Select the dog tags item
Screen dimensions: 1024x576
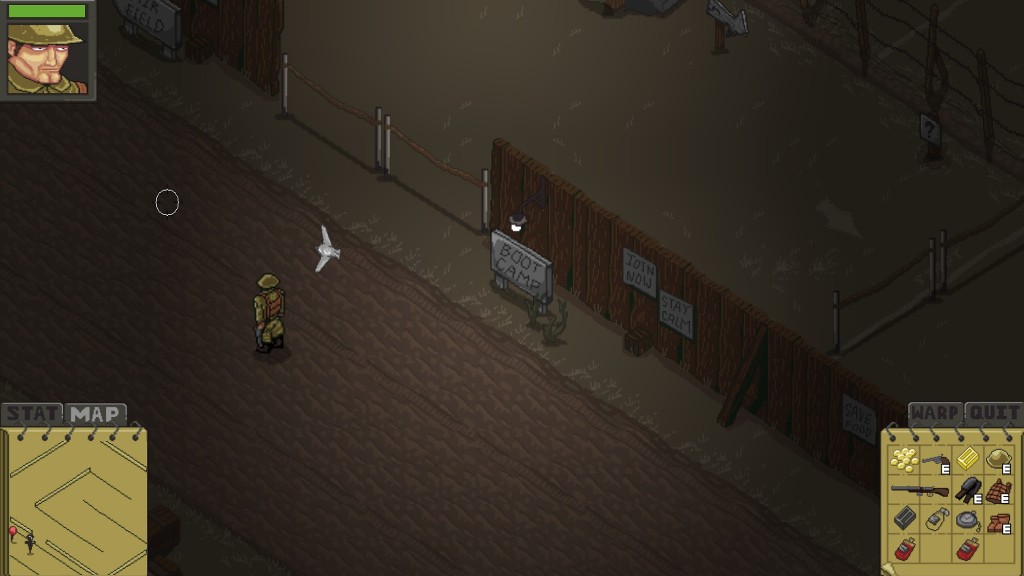click(x=936, y=519)
